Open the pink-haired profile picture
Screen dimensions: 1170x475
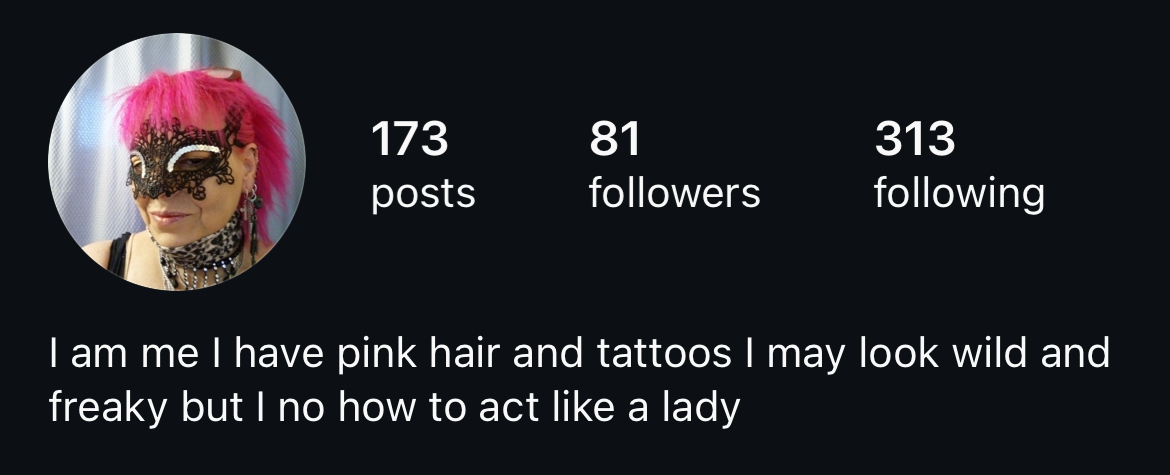click(x=177, y=162)
